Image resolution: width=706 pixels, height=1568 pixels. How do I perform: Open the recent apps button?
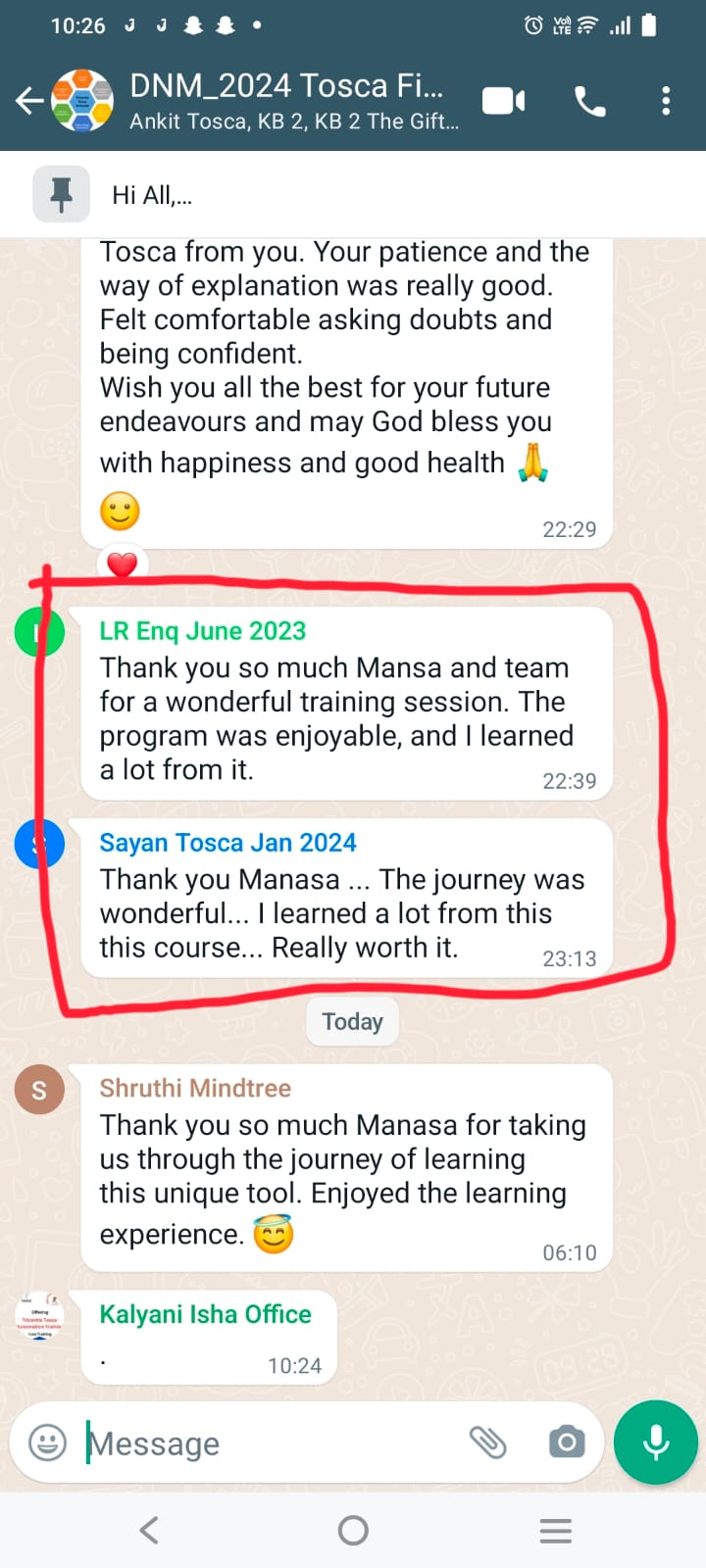pos(556,1530)
